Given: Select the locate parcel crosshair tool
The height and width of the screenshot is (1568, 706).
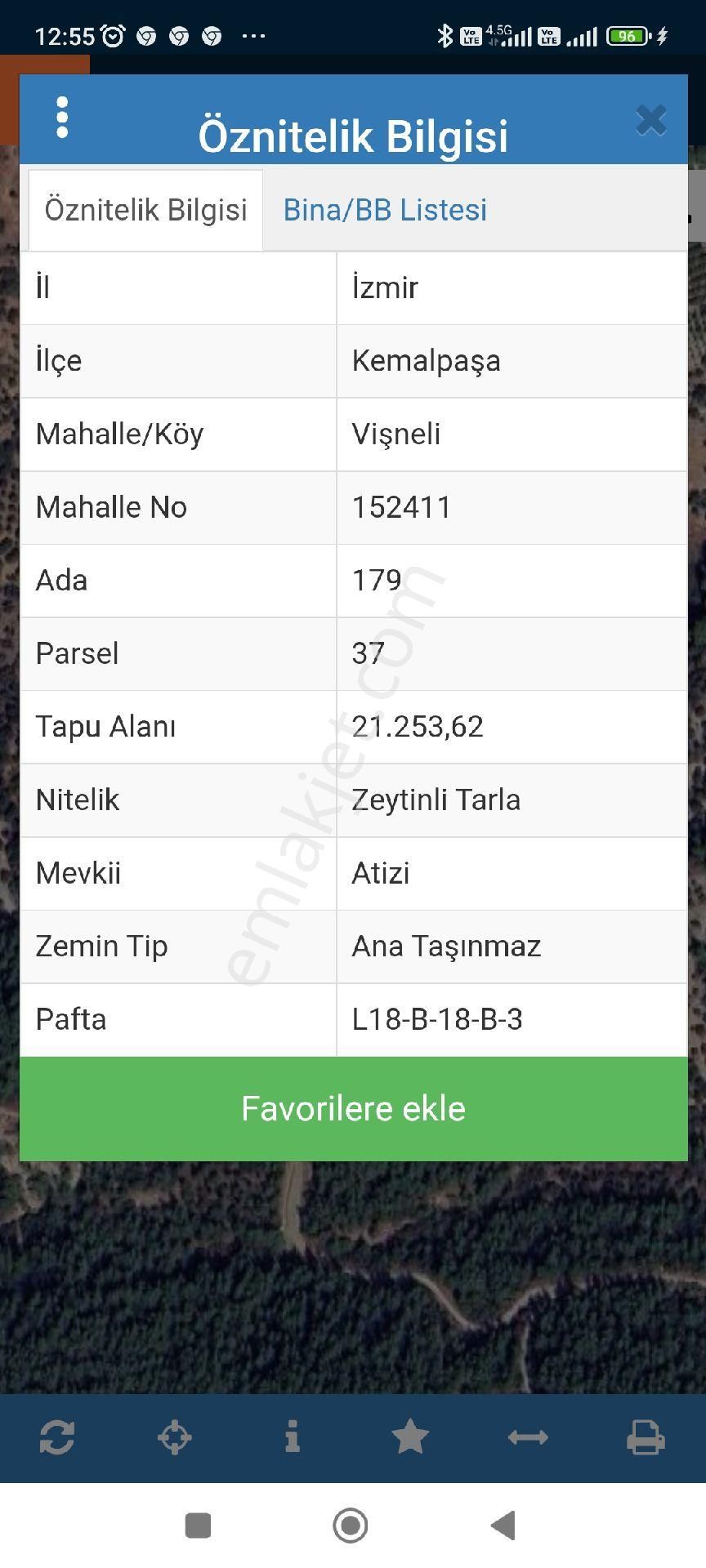Looking at the screenshot, I should [175, 1437].
